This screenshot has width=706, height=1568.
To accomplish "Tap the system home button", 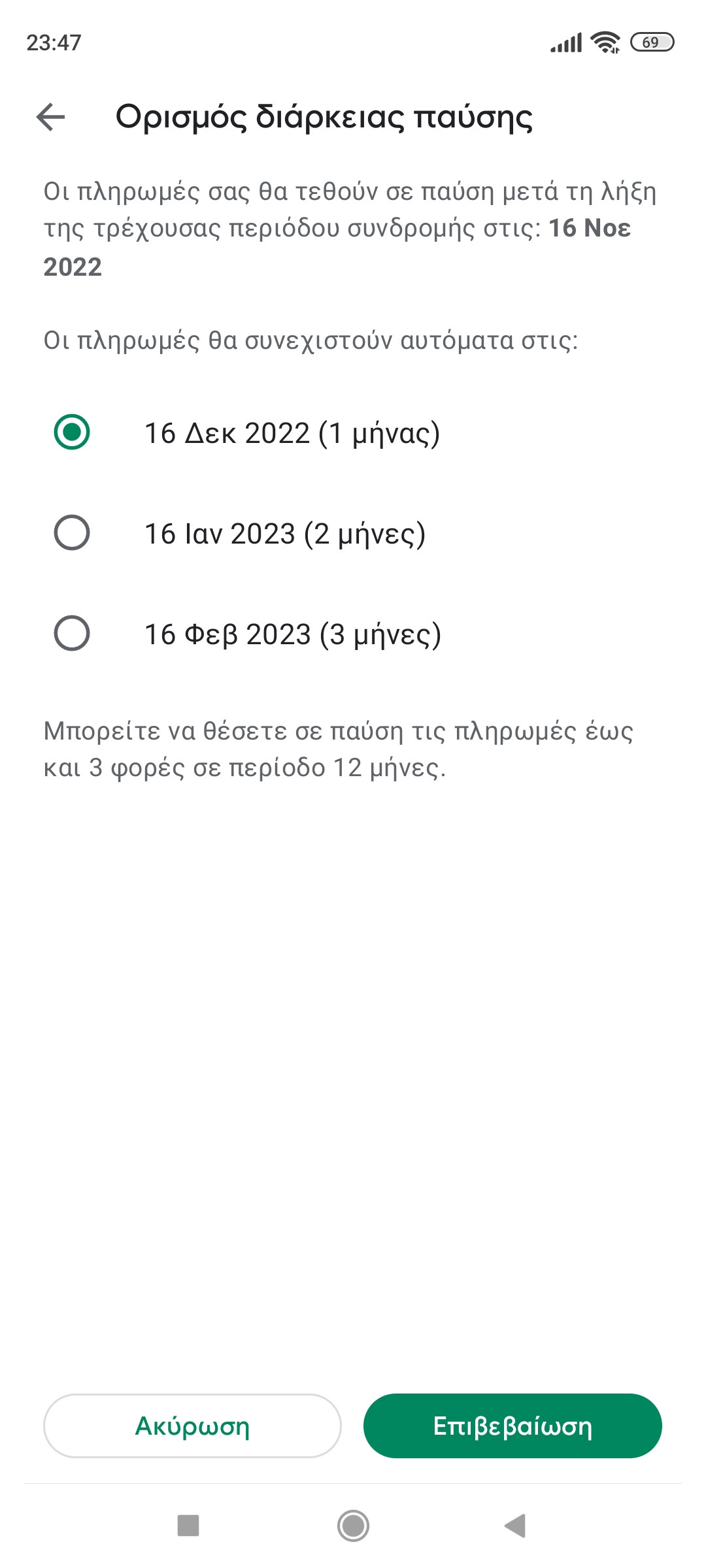I will 353,1526.
